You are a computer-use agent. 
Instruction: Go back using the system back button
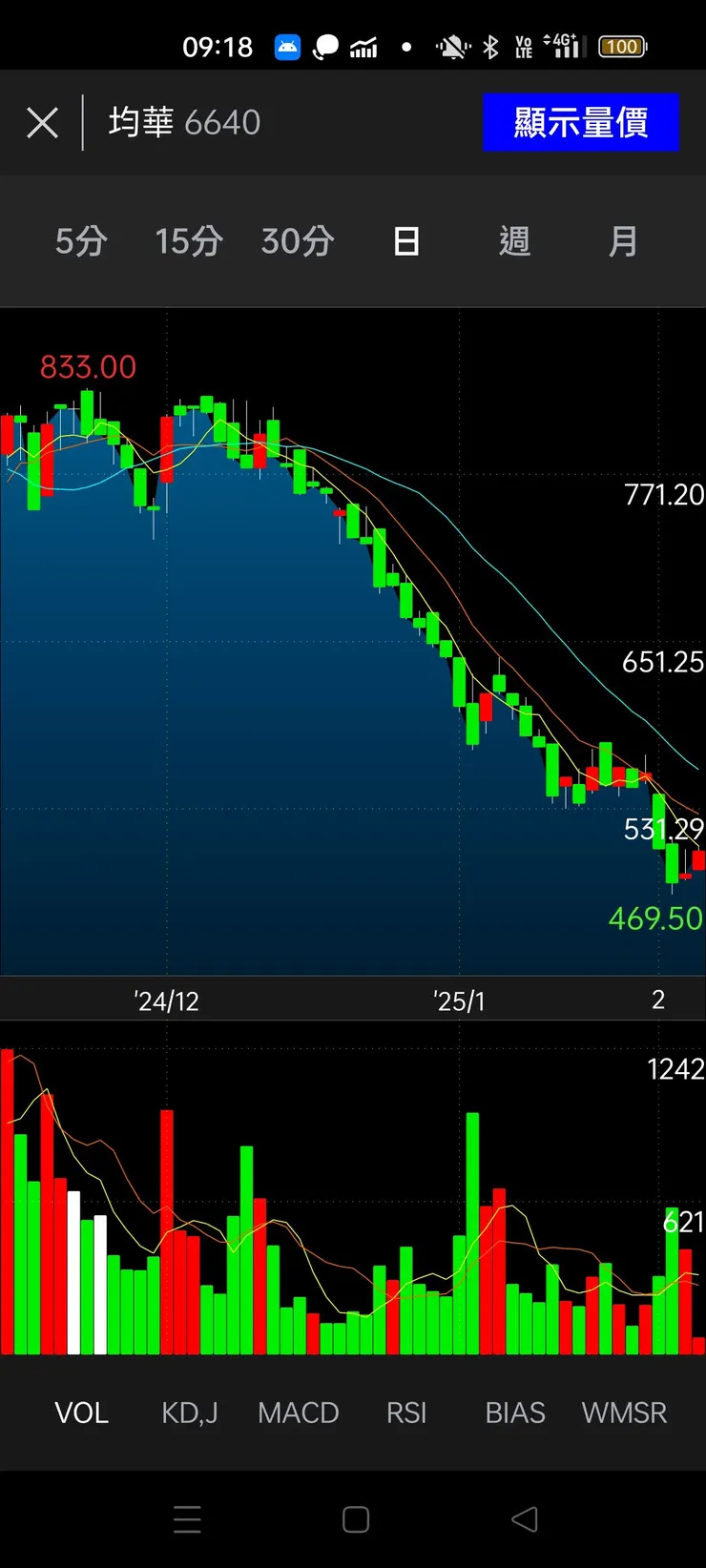tap(525, 1519)
